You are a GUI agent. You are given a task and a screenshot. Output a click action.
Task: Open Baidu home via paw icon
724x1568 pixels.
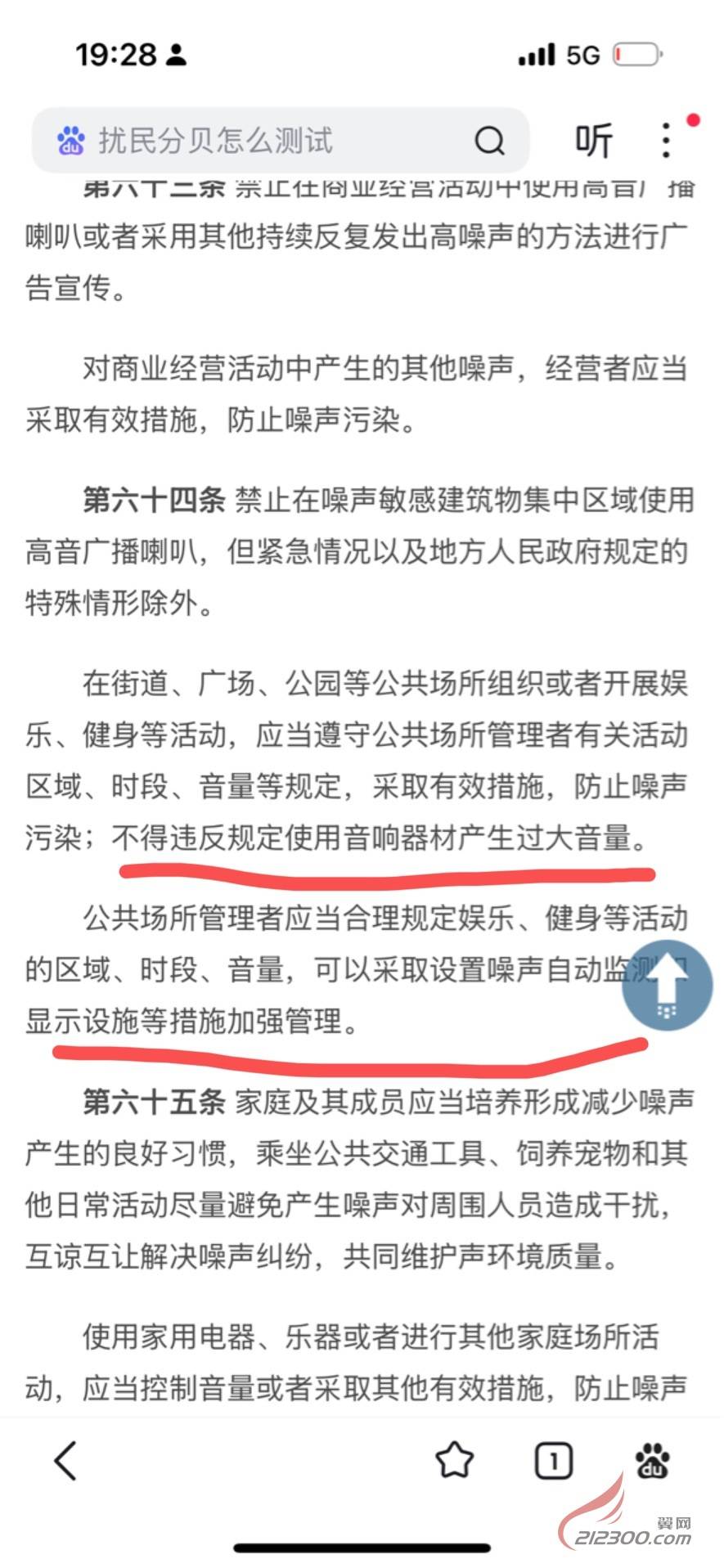(652, 1460)
